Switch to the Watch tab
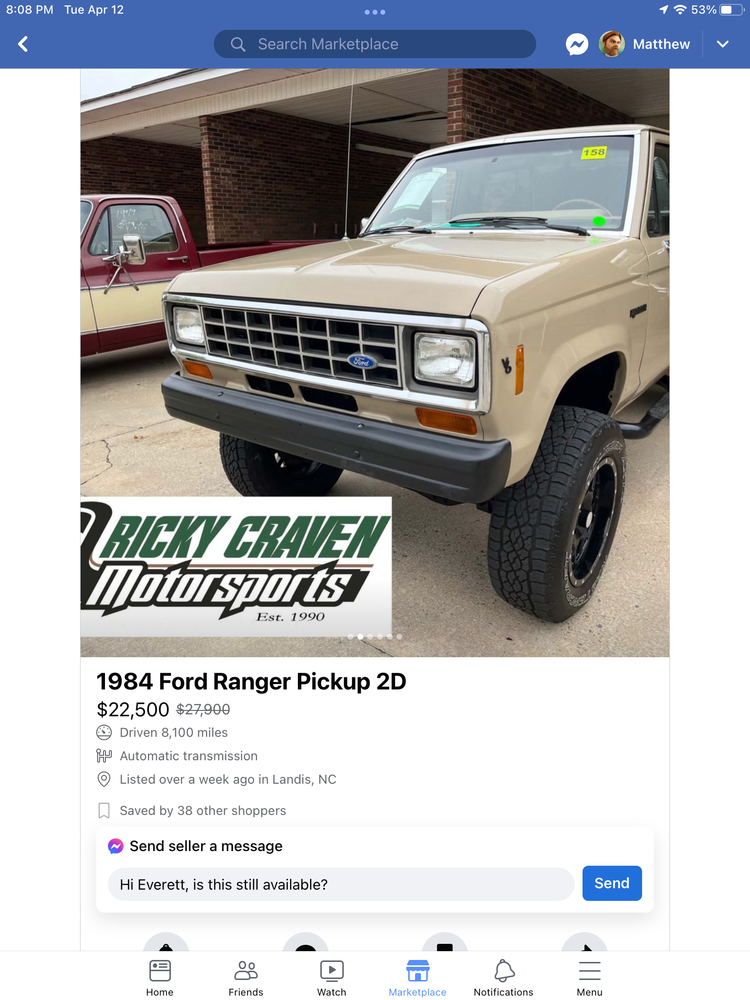This screenshot has width=750, height=1000. pos(332,977)
